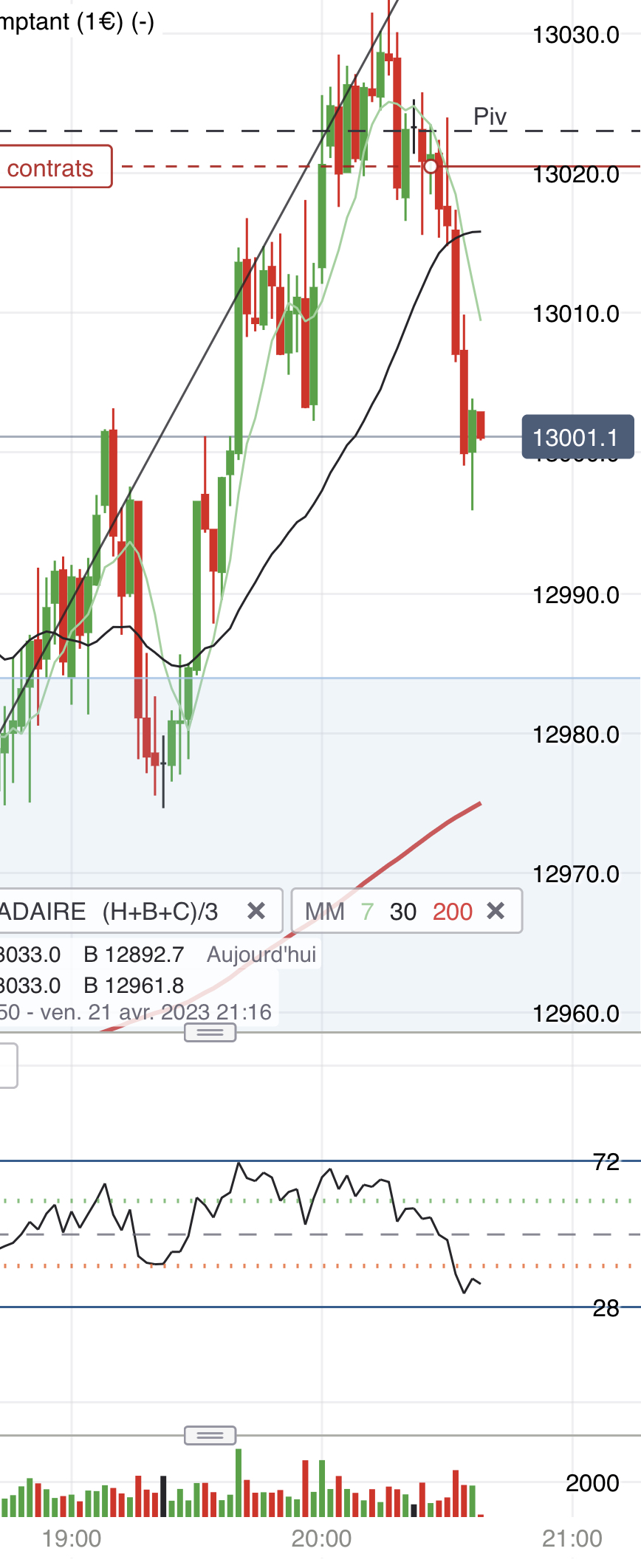The height and width of the screenshot is (1568, 641).
Task: Open the MM moving averages settings chip
Action: coord(388,911)
